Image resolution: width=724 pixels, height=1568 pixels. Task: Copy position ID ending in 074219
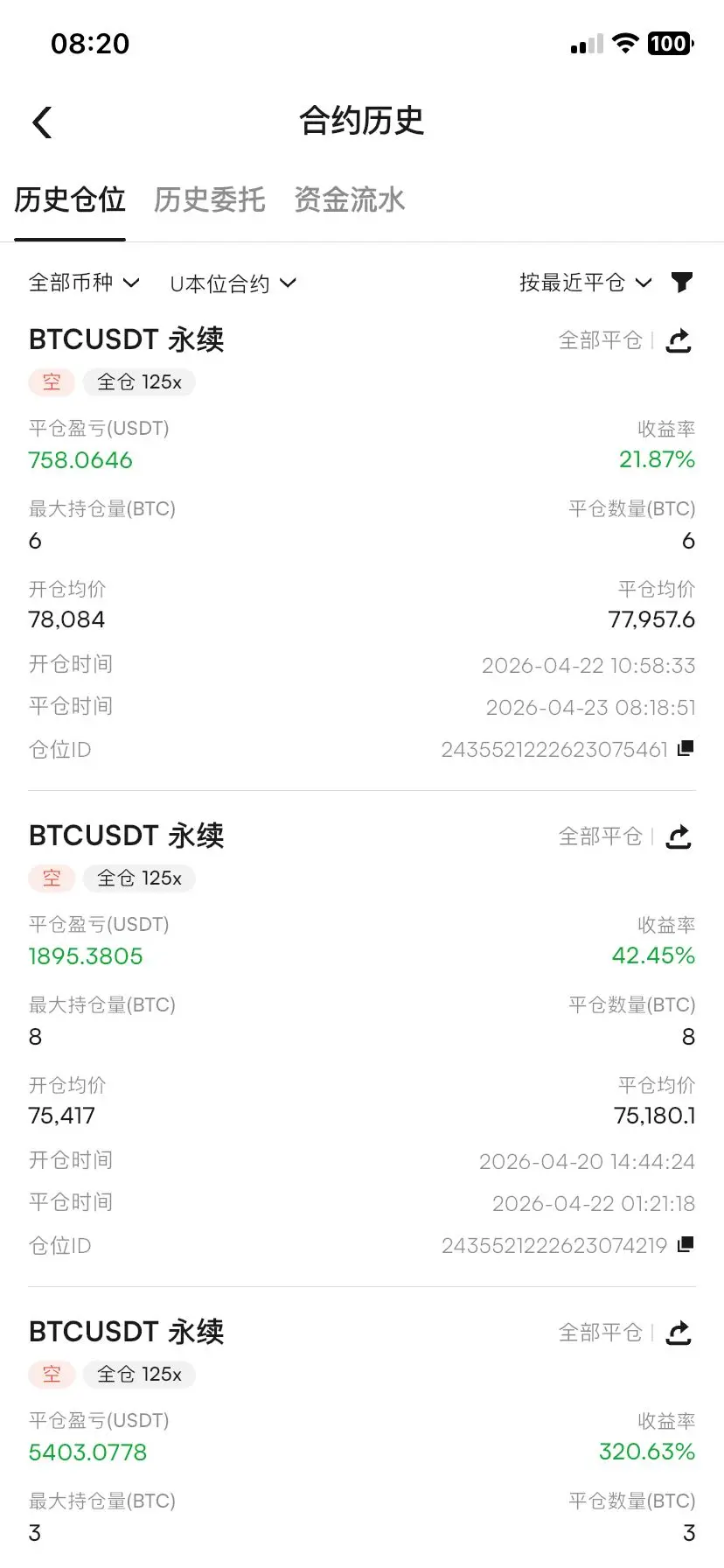click(686, 1244)
